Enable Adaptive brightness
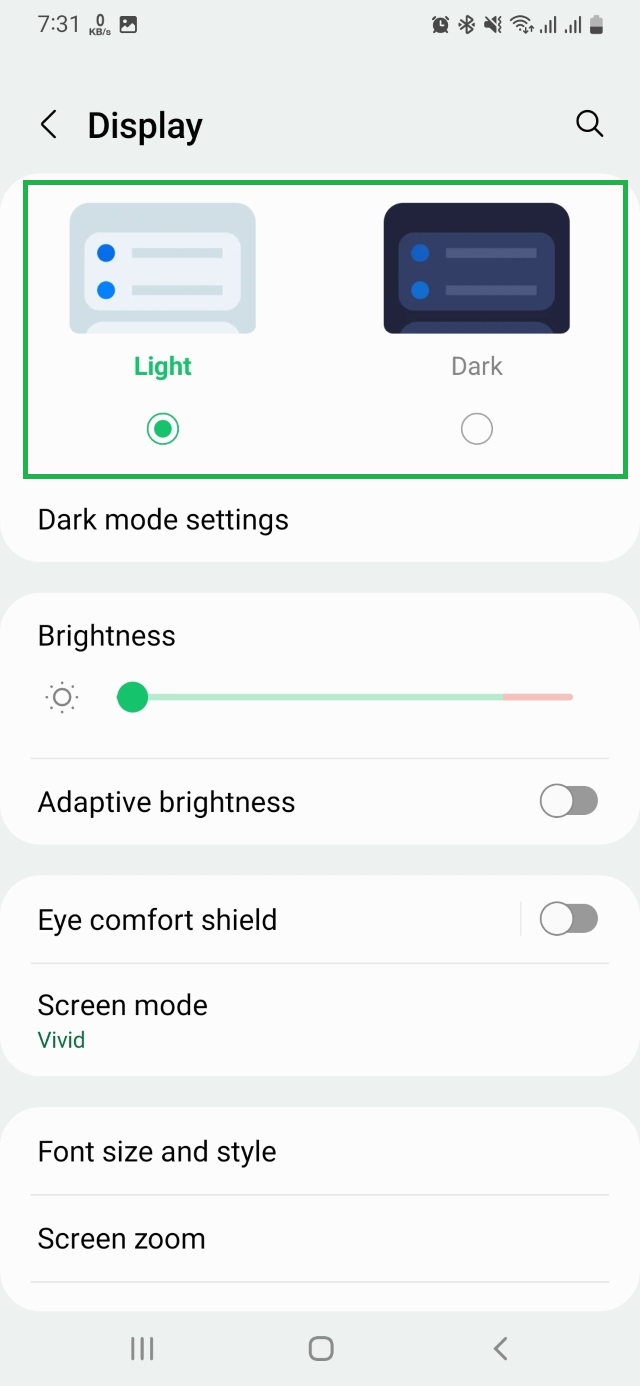640x1386 pixels. coord(568,801)
